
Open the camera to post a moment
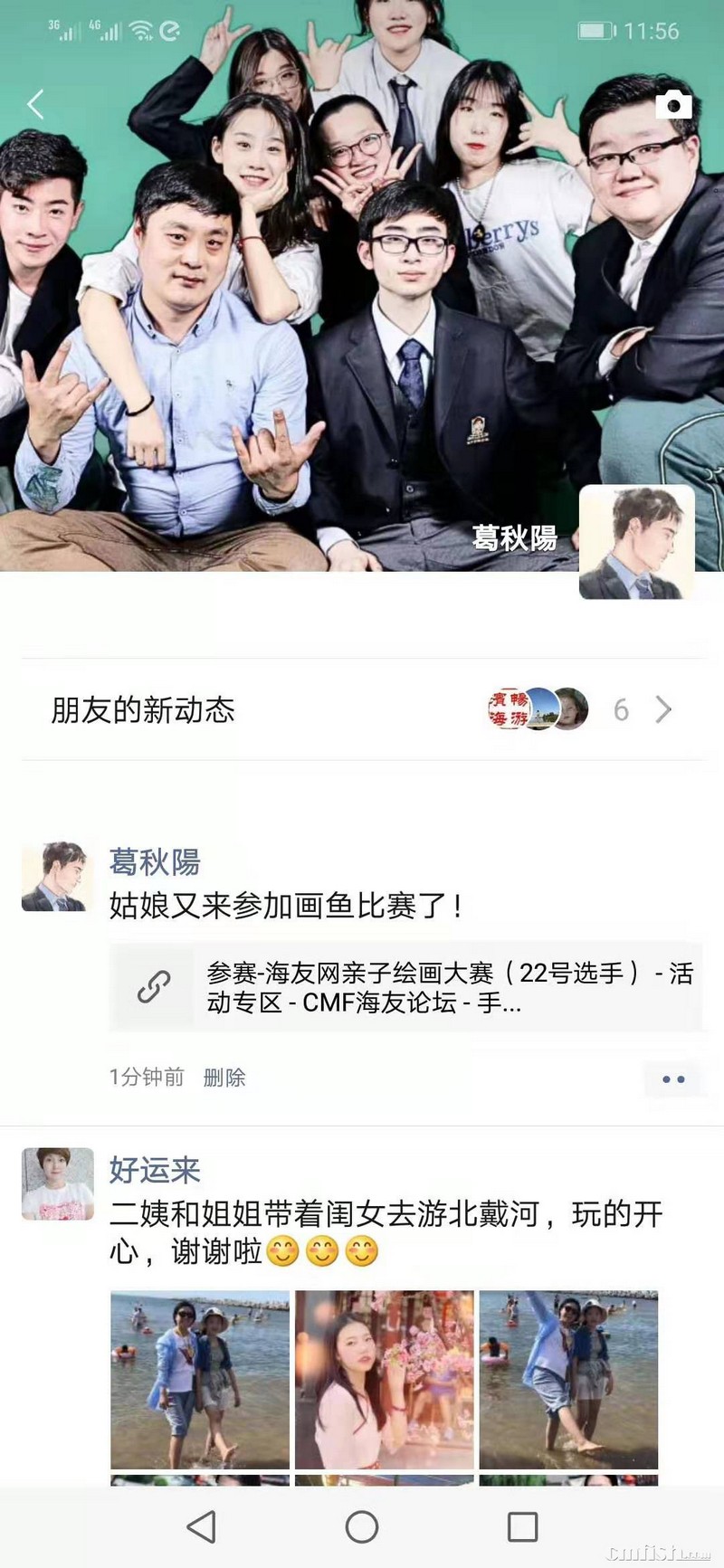click(x=673, y=105)
